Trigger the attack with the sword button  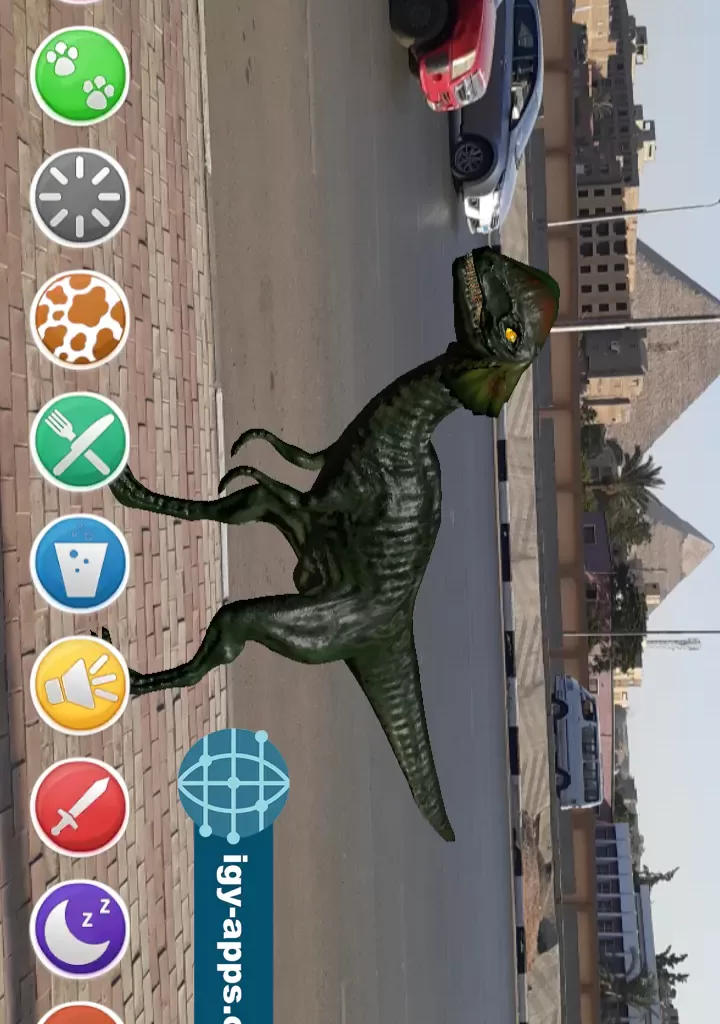80,807
